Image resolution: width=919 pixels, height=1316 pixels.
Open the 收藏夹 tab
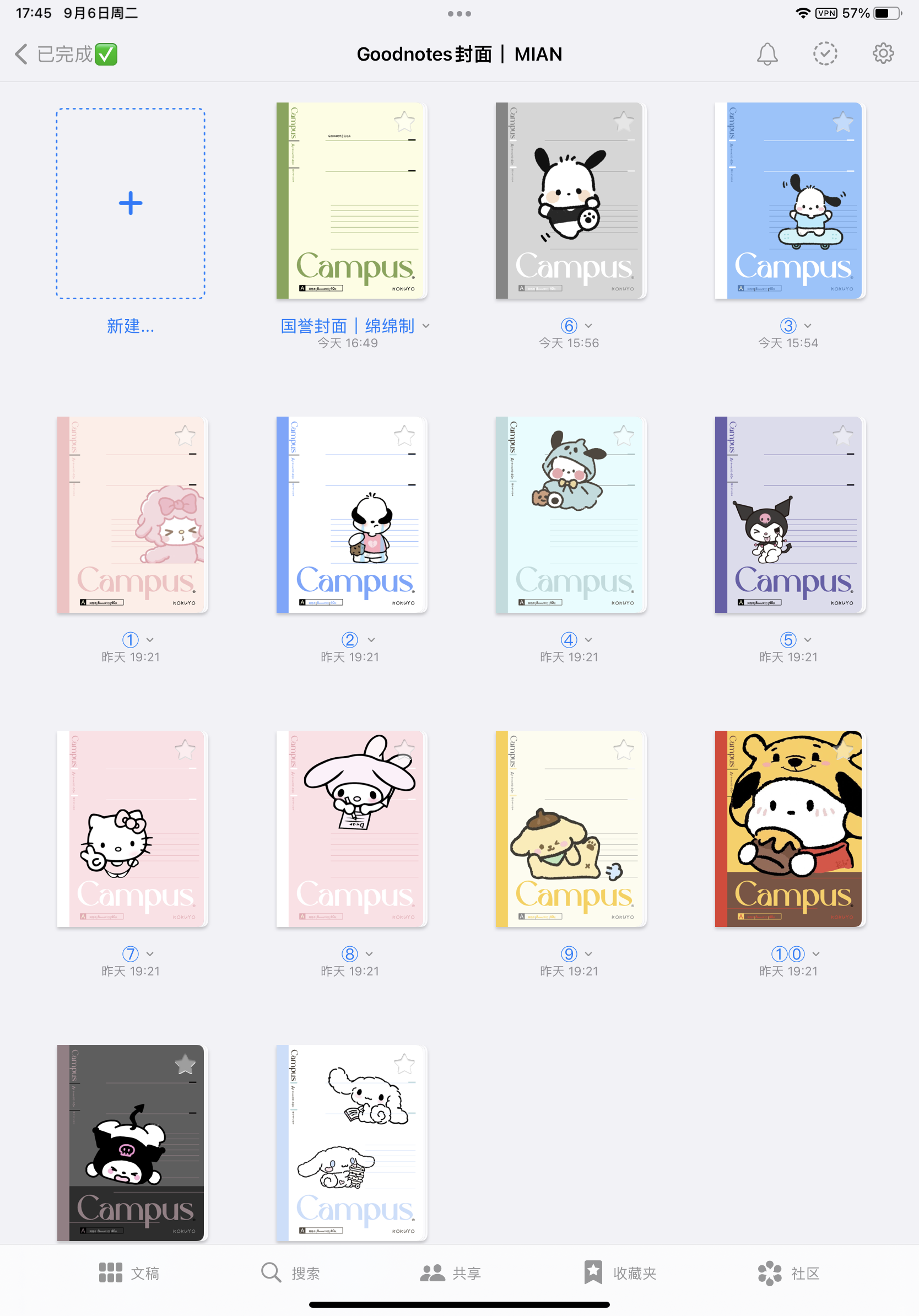620,1273
